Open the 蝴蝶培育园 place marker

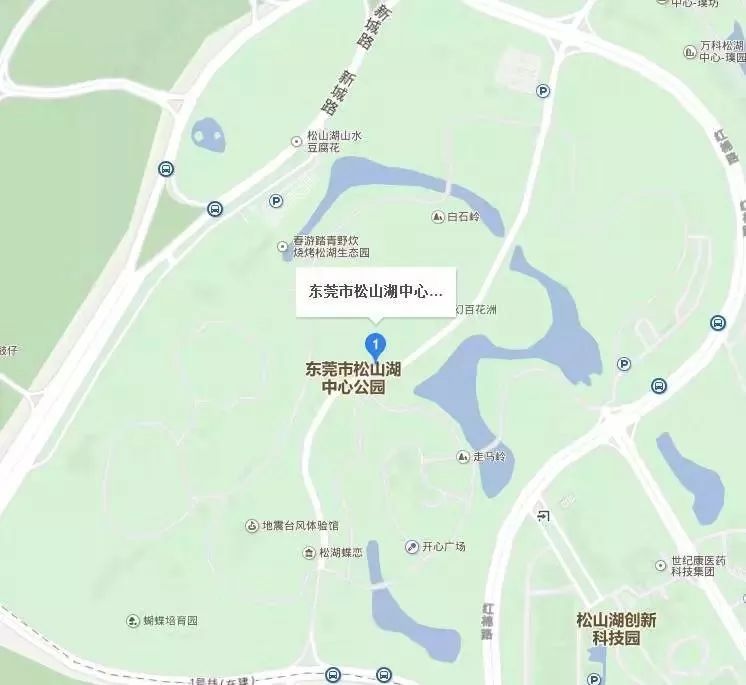133,621
